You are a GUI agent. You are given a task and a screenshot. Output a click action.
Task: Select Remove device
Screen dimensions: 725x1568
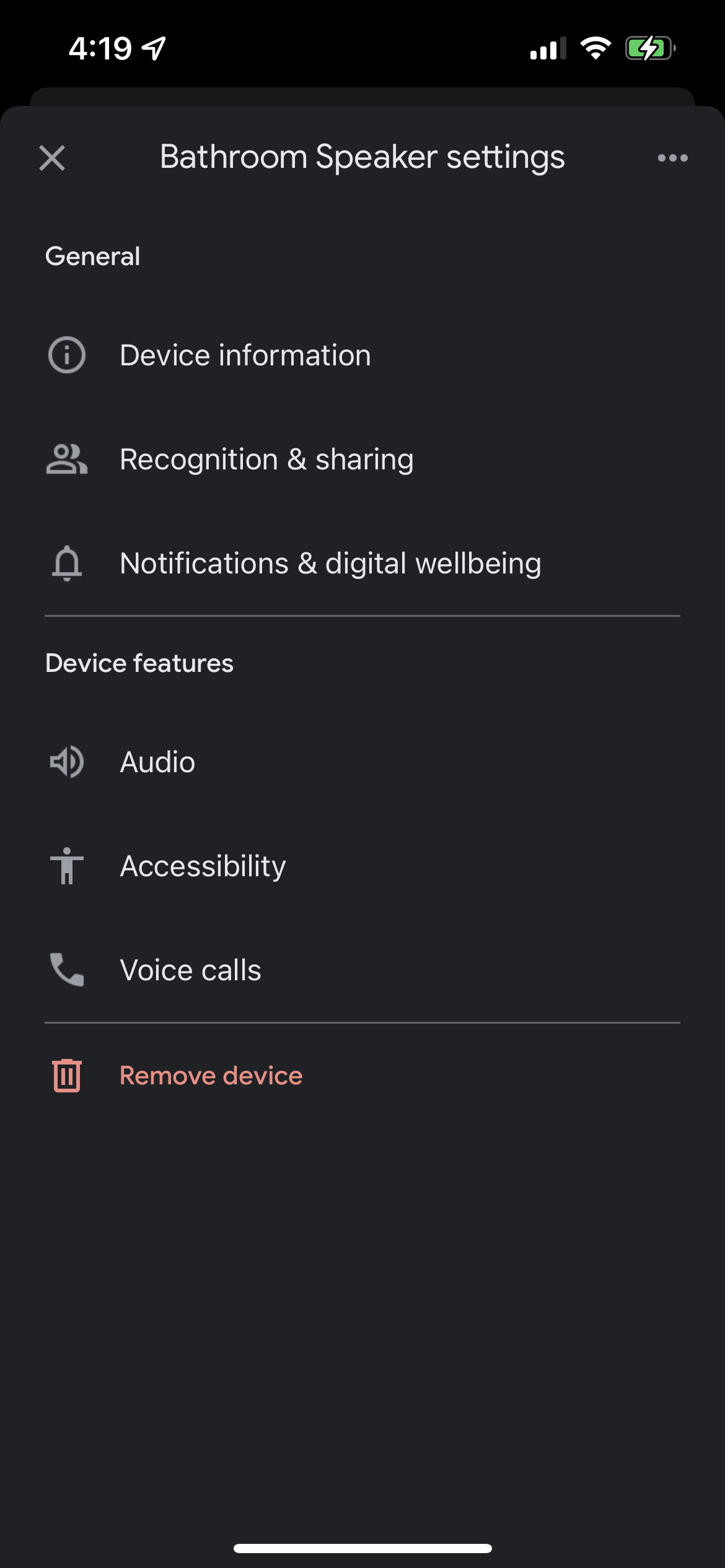click(x=211, y=1076)
